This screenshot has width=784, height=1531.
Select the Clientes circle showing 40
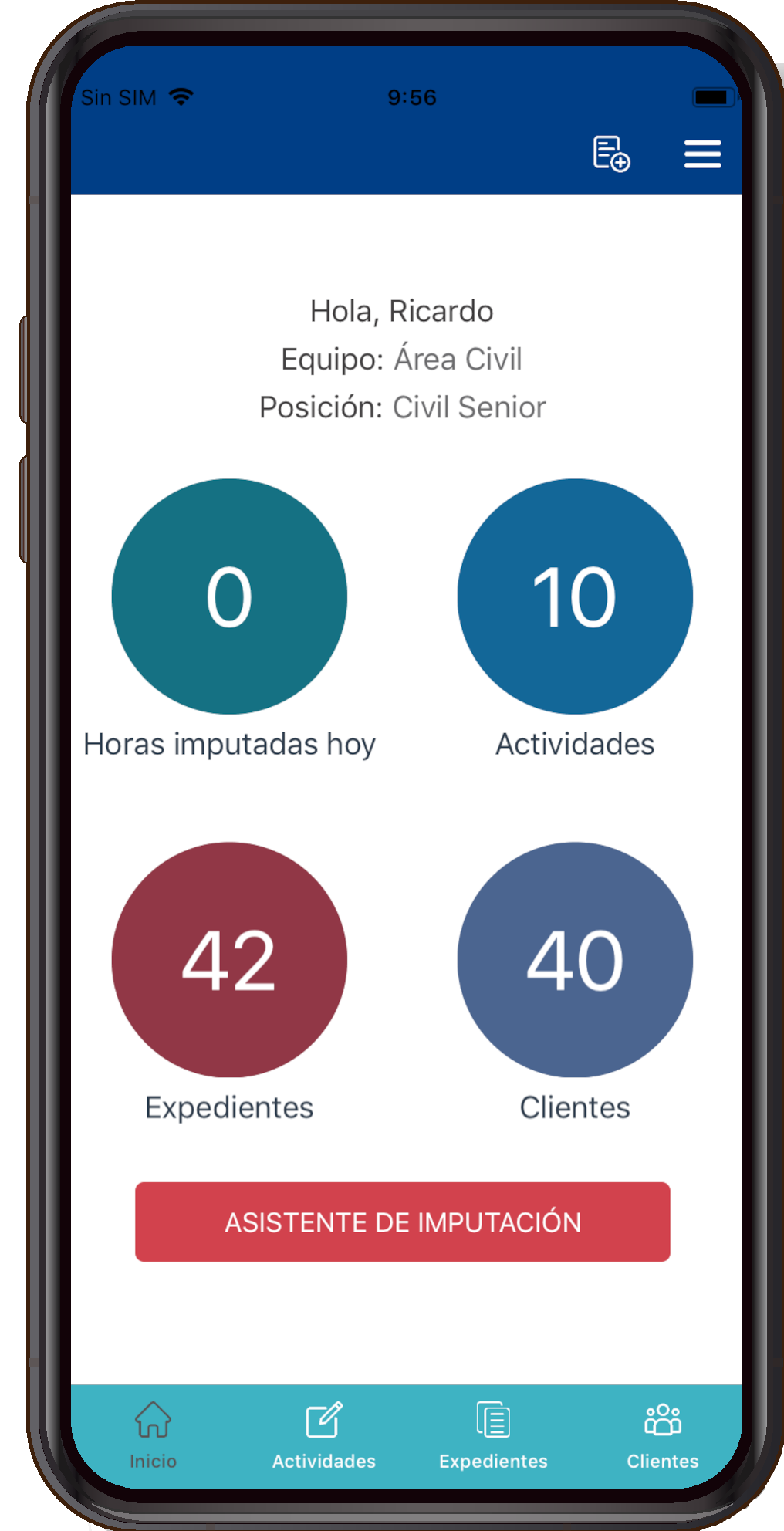coord(575,959)
